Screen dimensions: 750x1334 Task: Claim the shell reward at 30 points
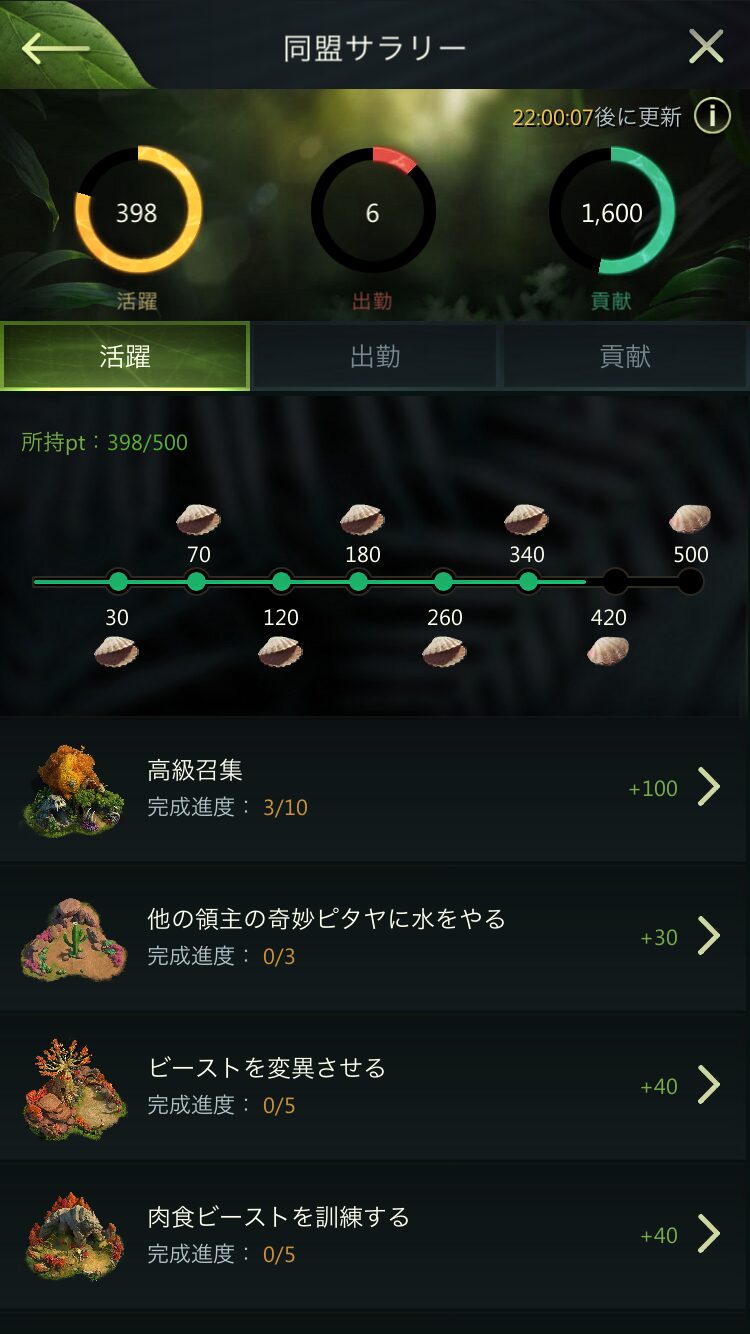pyautogui.click(x=116, y=652)
